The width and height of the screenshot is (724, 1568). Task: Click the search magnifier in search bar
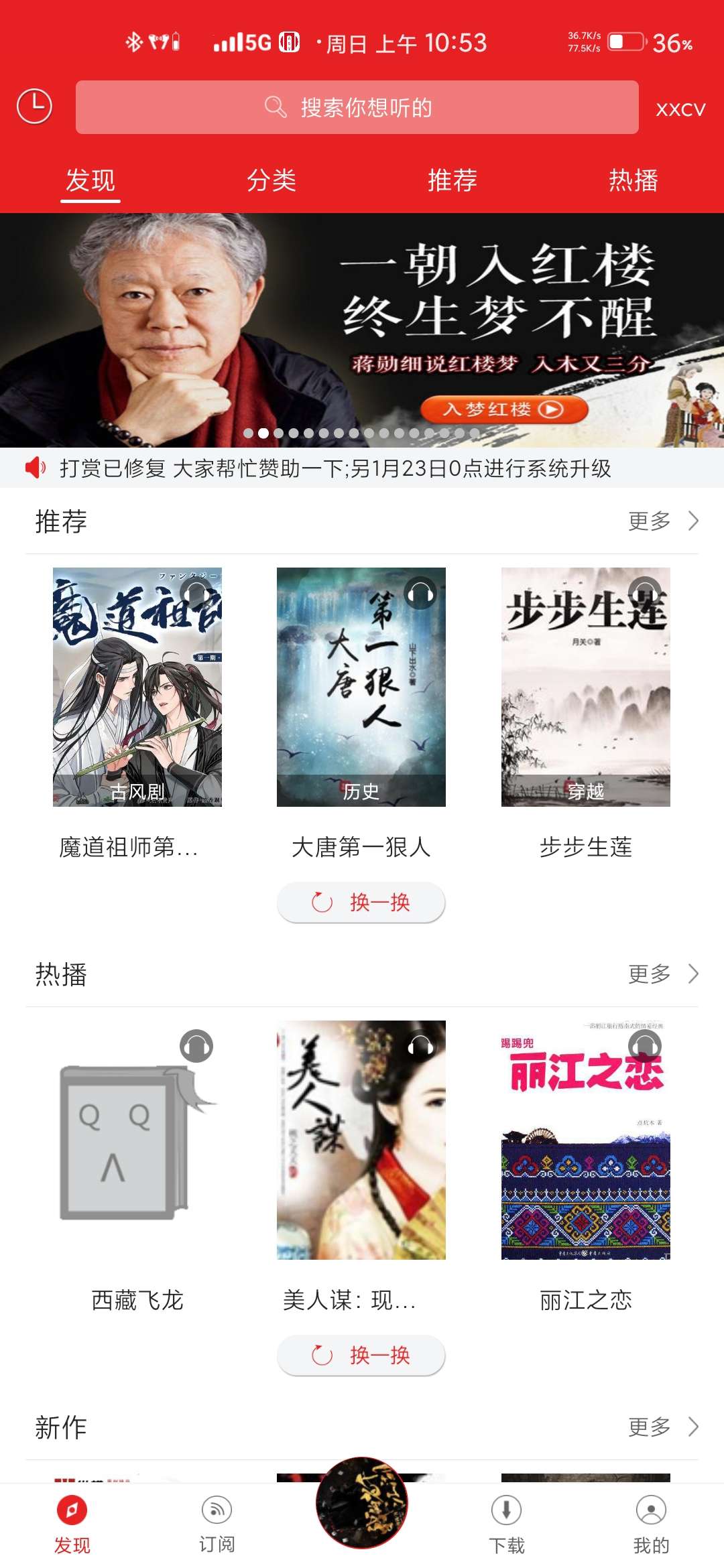tap(274, 108)
